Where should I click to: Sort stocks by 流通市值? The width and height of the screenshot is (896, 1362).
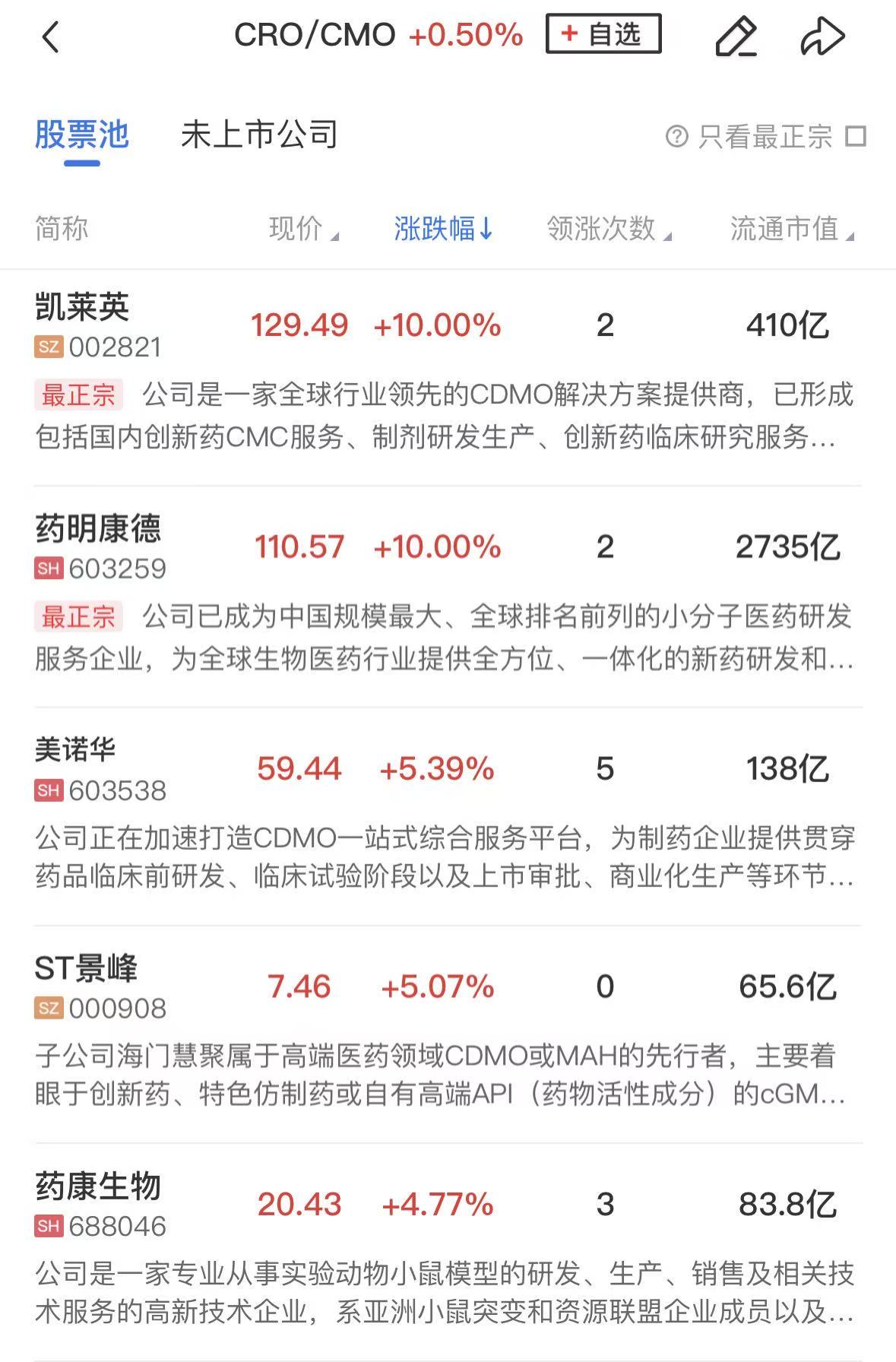[791, 229]
